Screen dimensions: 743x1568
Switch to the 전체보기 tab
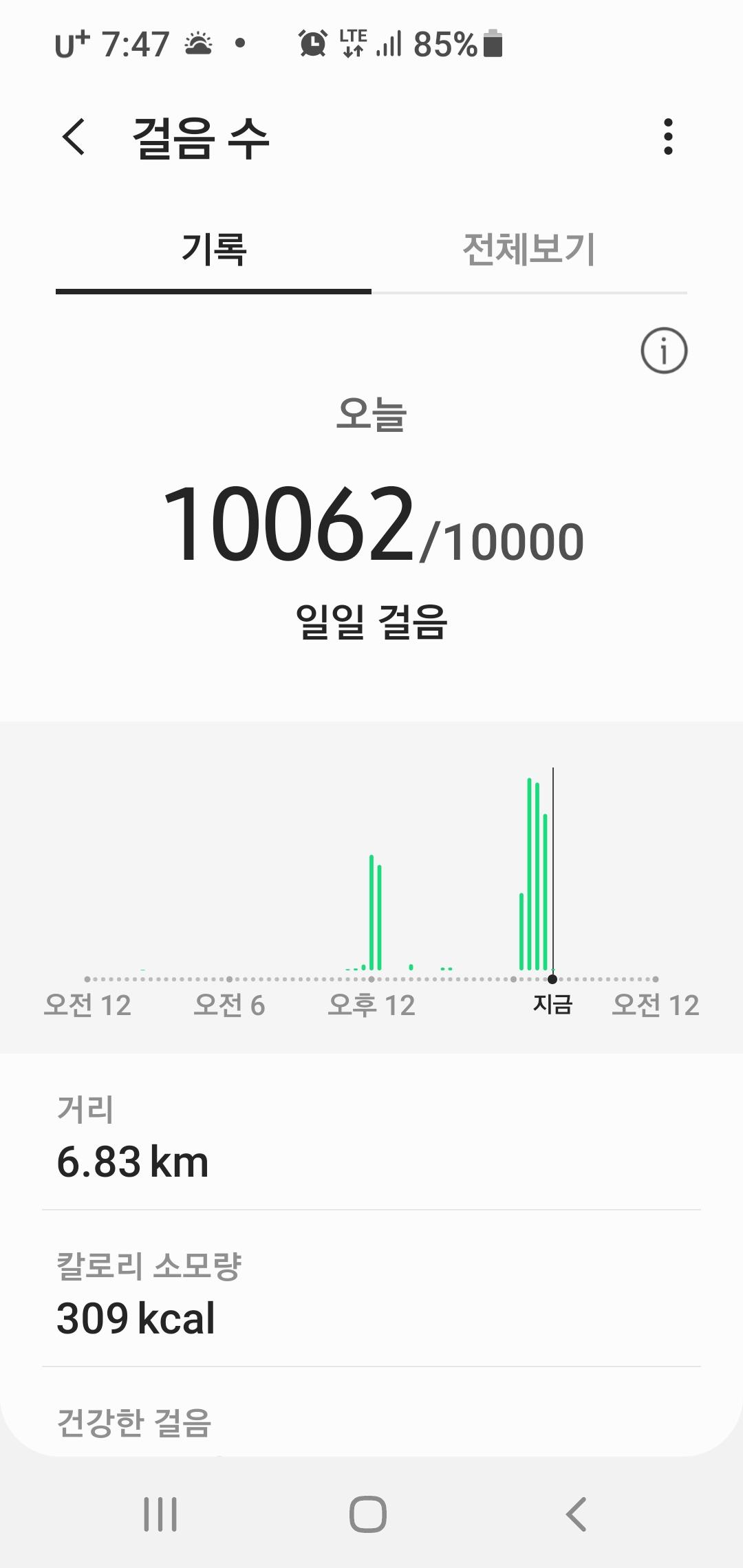point(528,249)
